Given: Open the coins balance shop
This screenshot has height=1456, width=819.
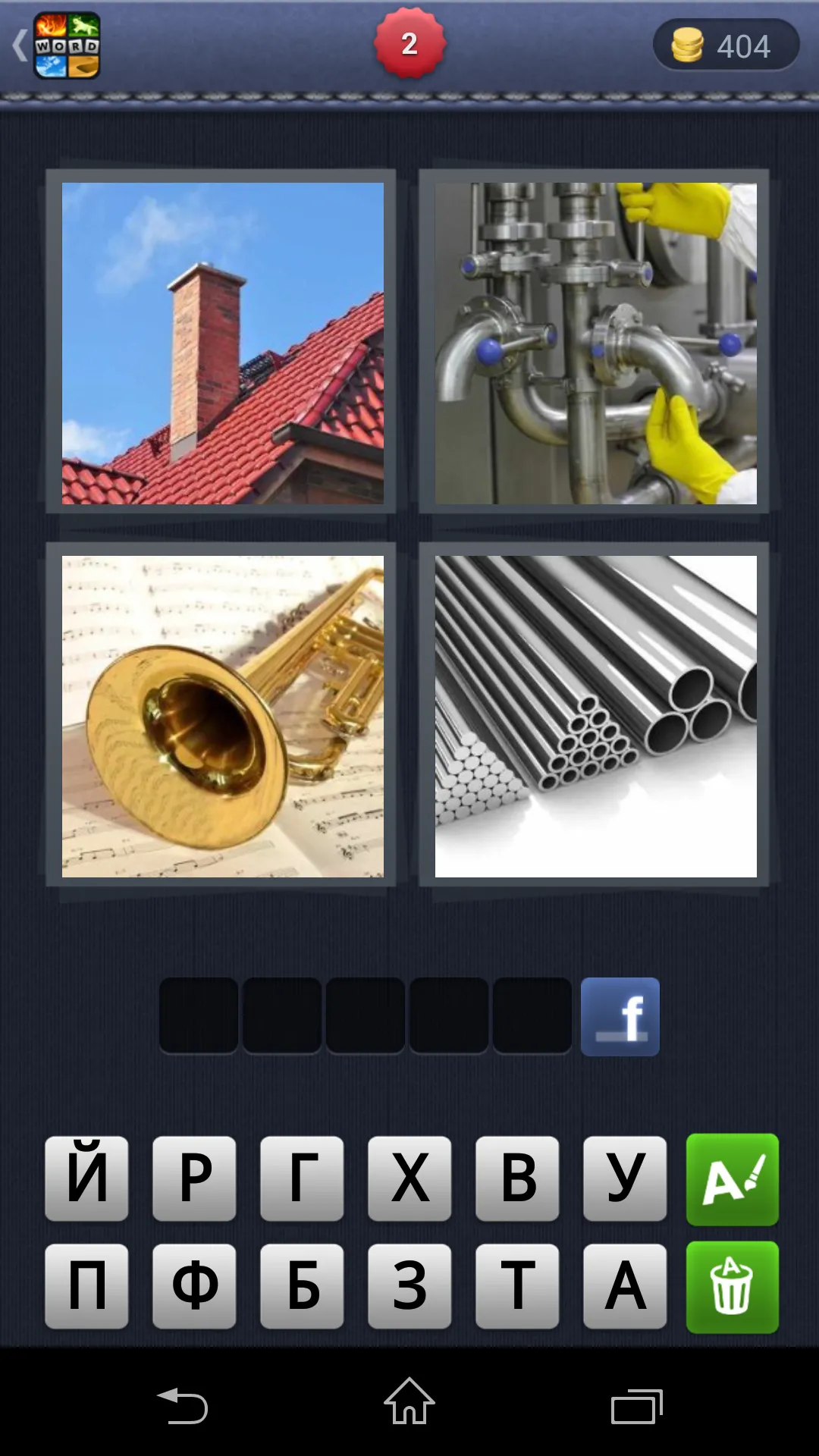Looking at the screenshot, I should pyautogui.click(x=726, y=45).
